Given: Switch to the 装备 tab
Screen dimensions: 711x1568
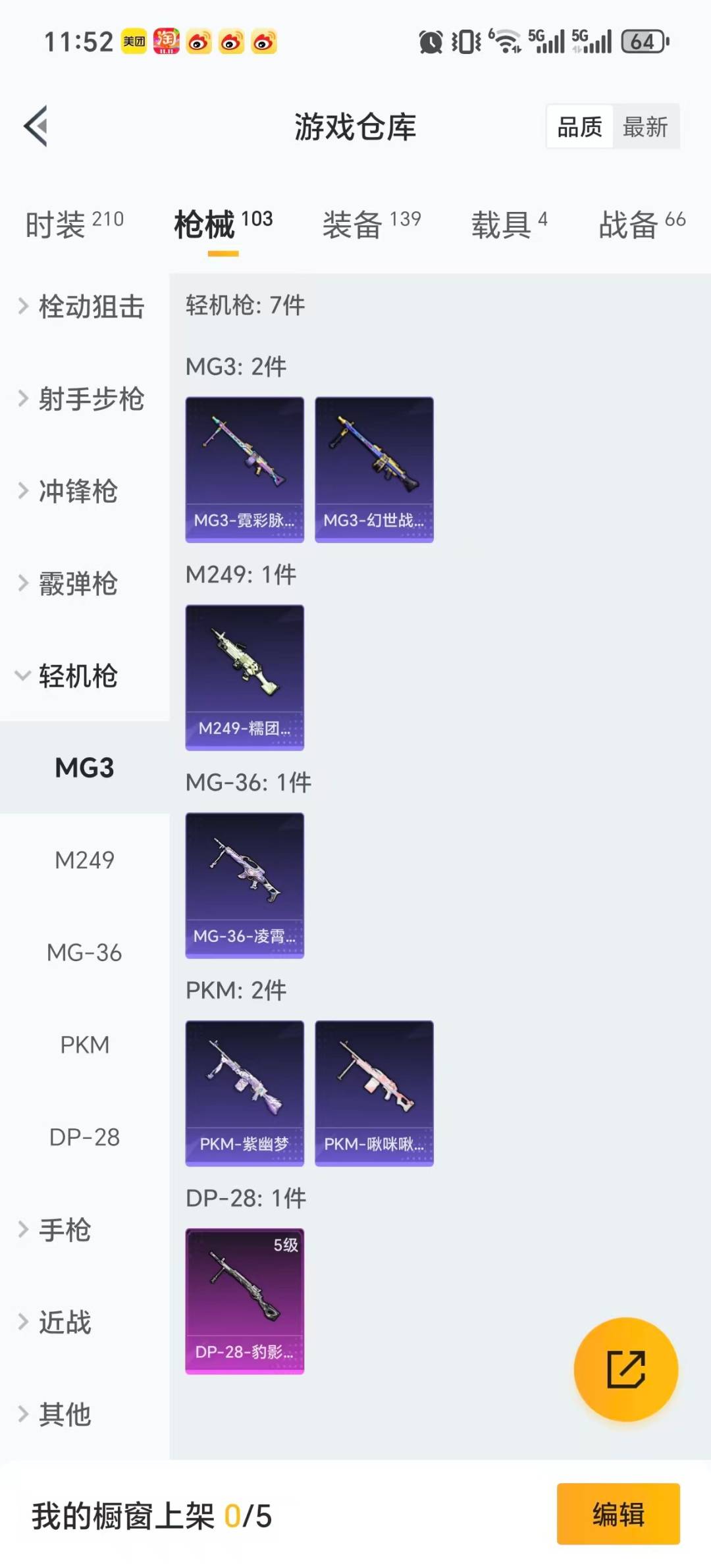Looking at the screenshot, I should [x=371, y=224].
